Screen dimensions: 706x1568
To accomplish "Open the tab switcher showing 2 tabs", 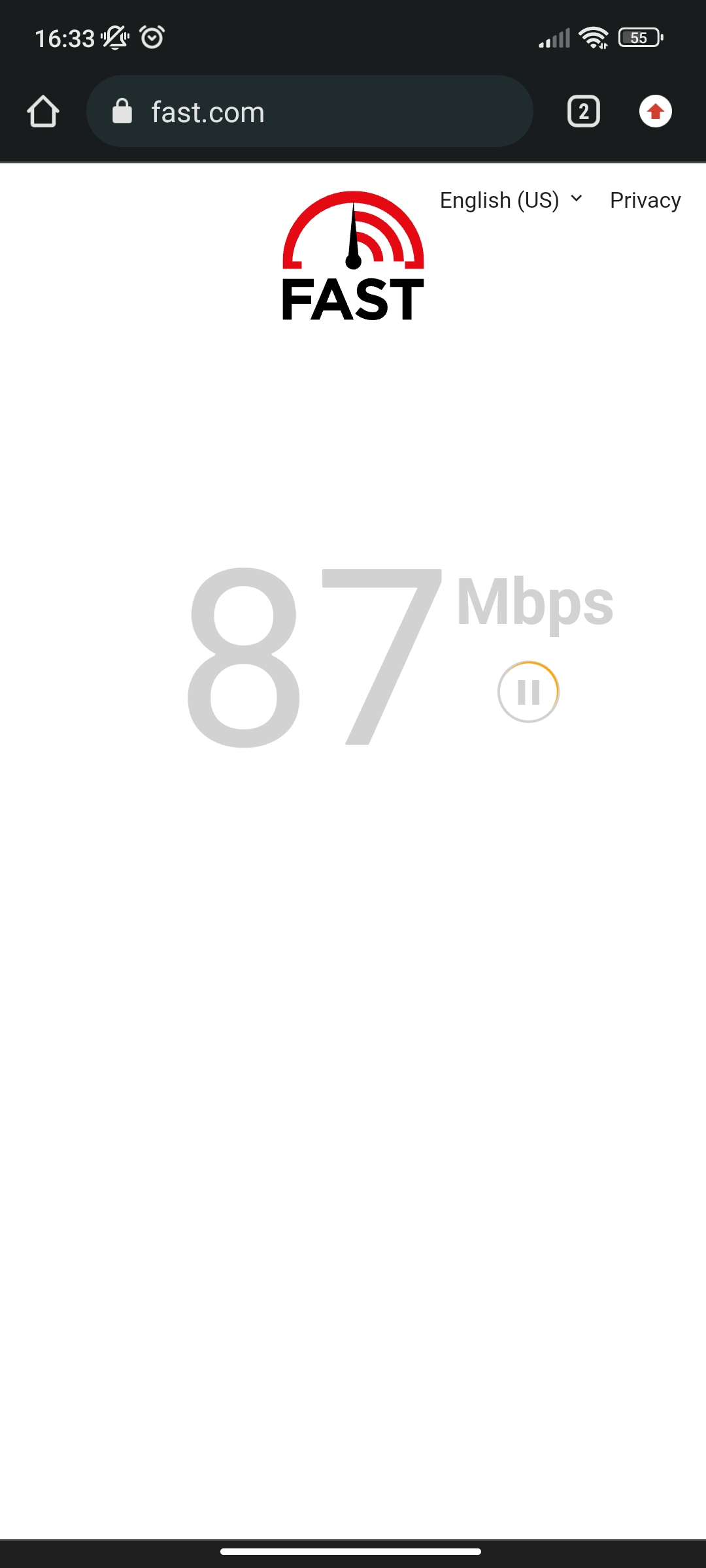I will [584, 112].
